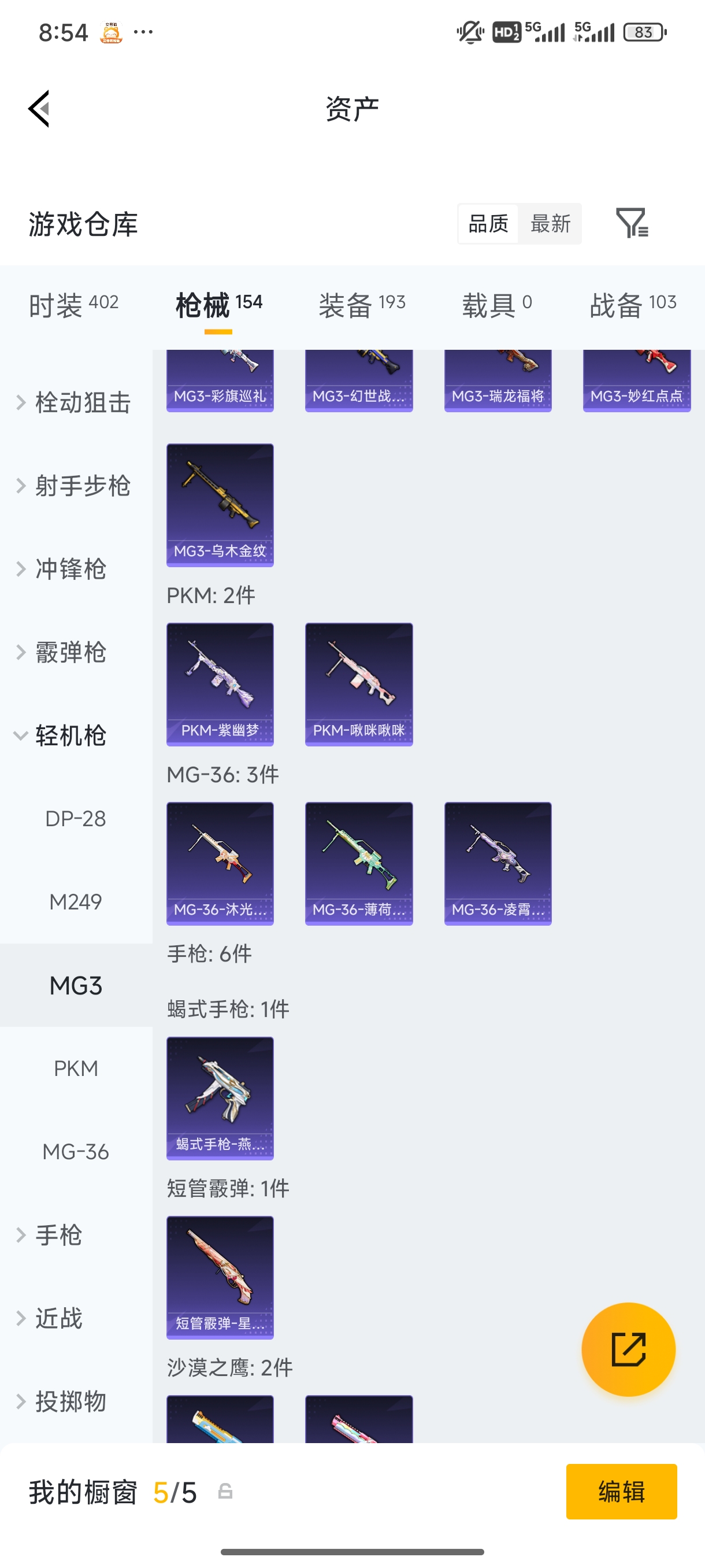Viewport: 705px width, 1568px height.
Task: Open the PKM-紫幽梦 skin tile
Action: point(220,684)
